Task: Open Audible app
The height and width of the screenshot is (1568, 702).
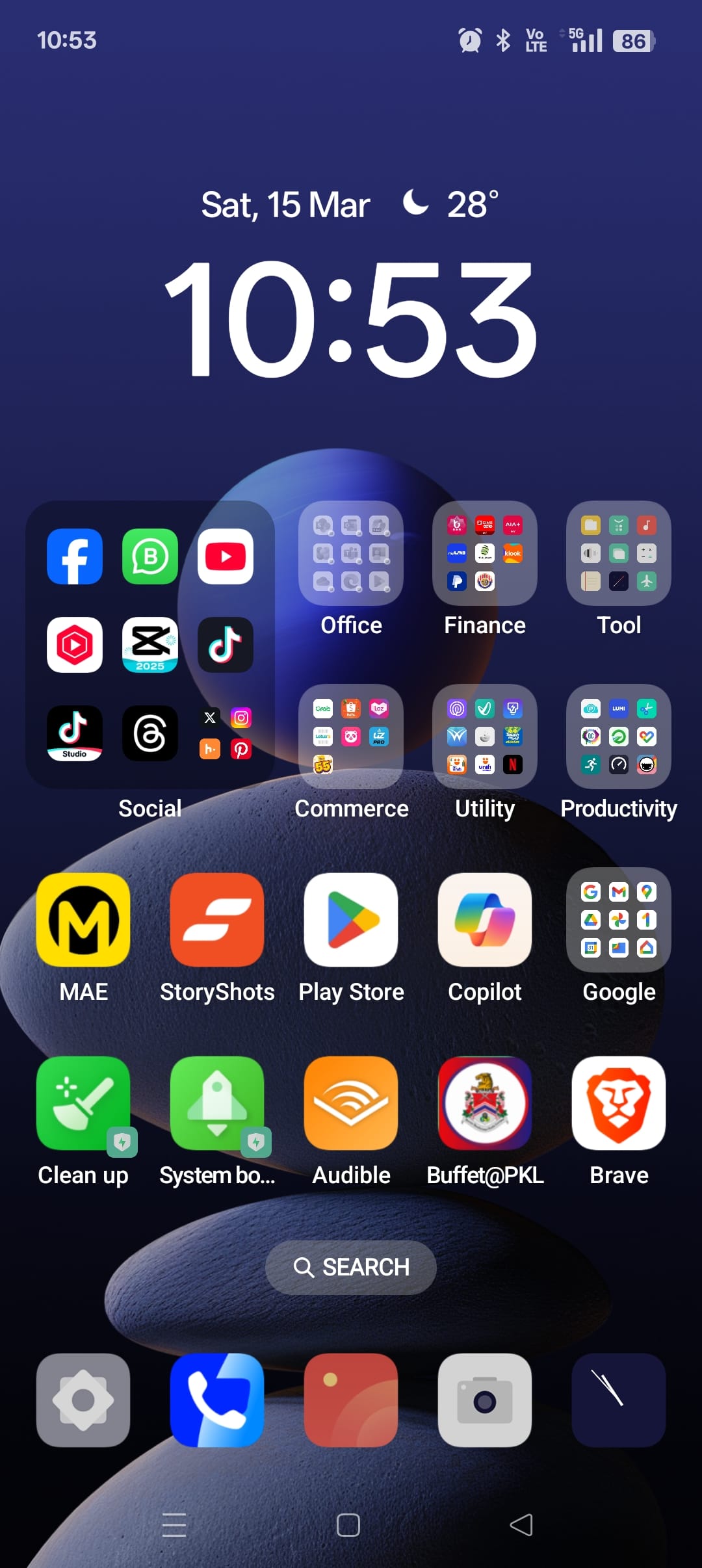Action: pos(351,1103)
